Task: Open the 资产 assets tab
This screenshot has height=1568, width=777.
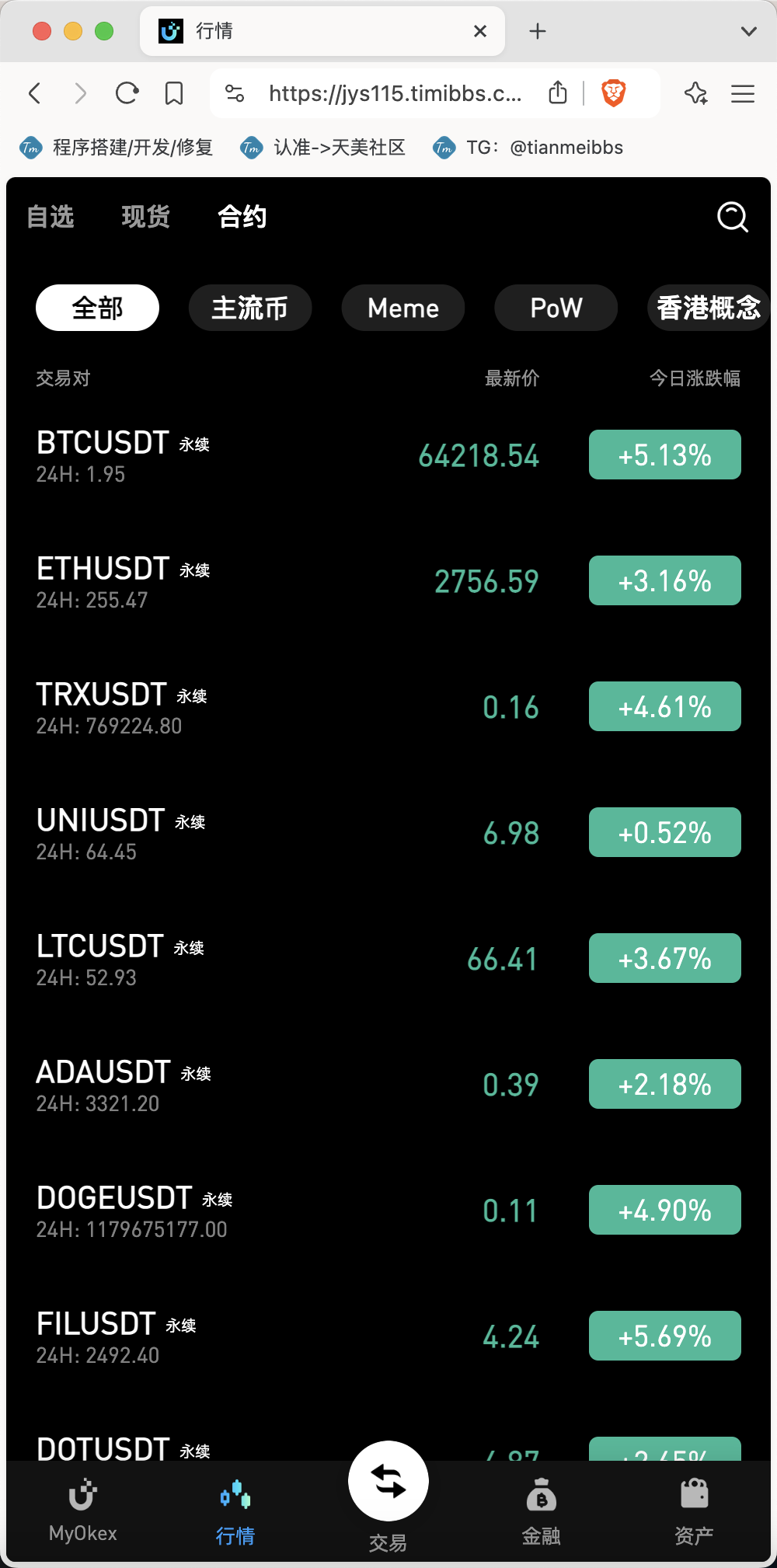Action: [694, 1512]
